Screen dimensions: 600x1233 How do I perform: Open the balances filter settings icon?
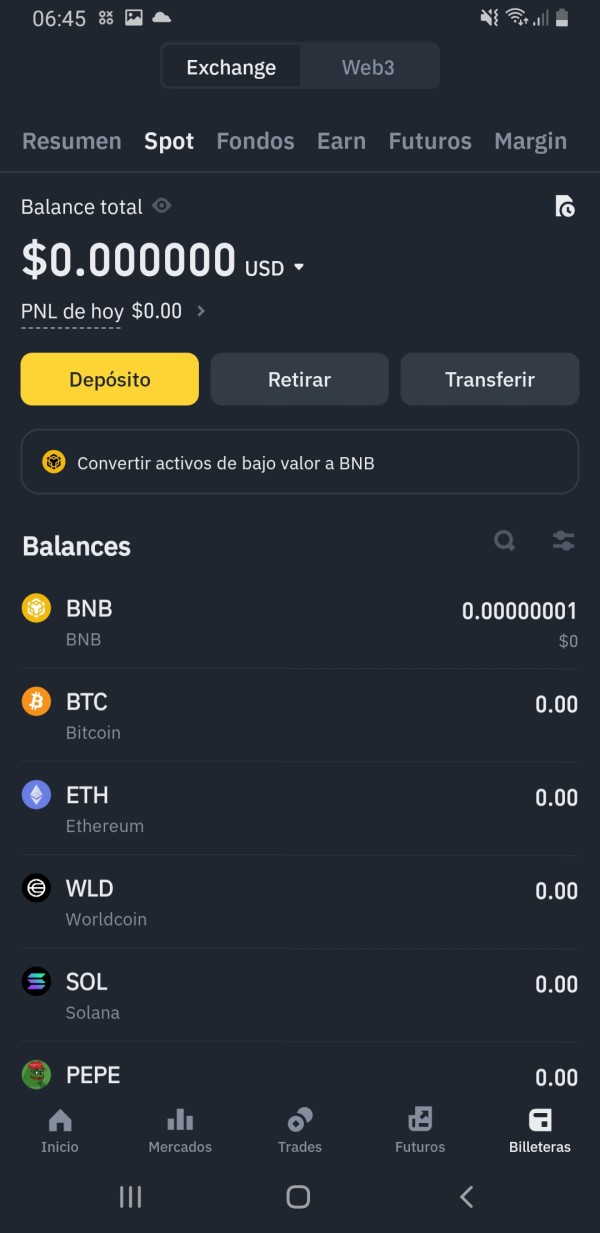pyautogui.click(x=564, y=541)
